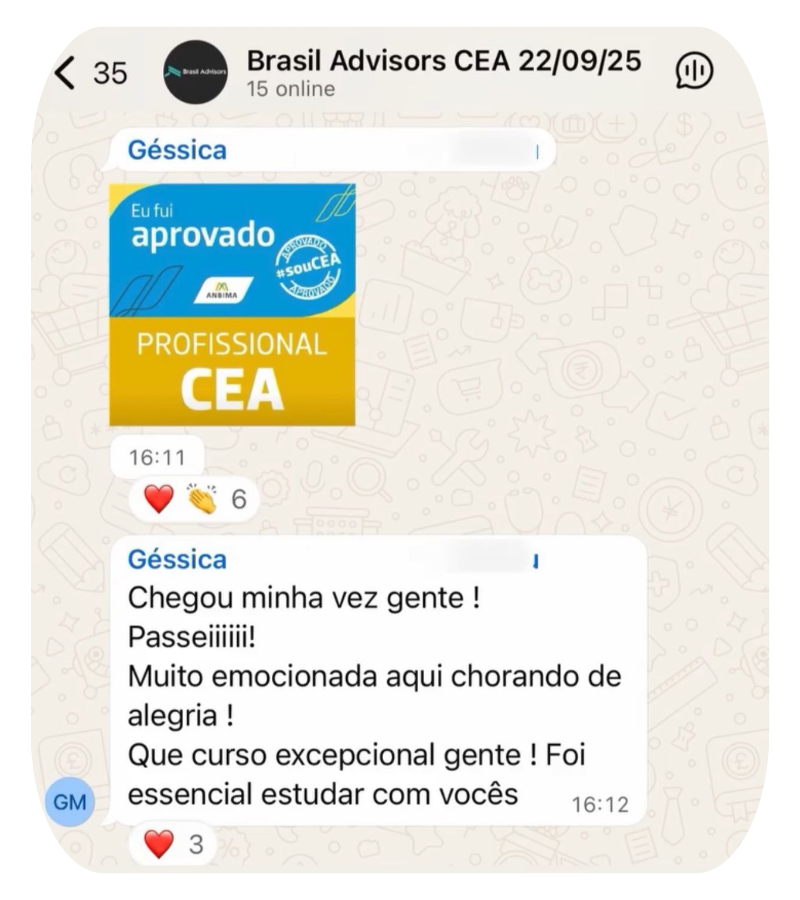
Task: Go back to the chat list
Action: coord(67,72)
